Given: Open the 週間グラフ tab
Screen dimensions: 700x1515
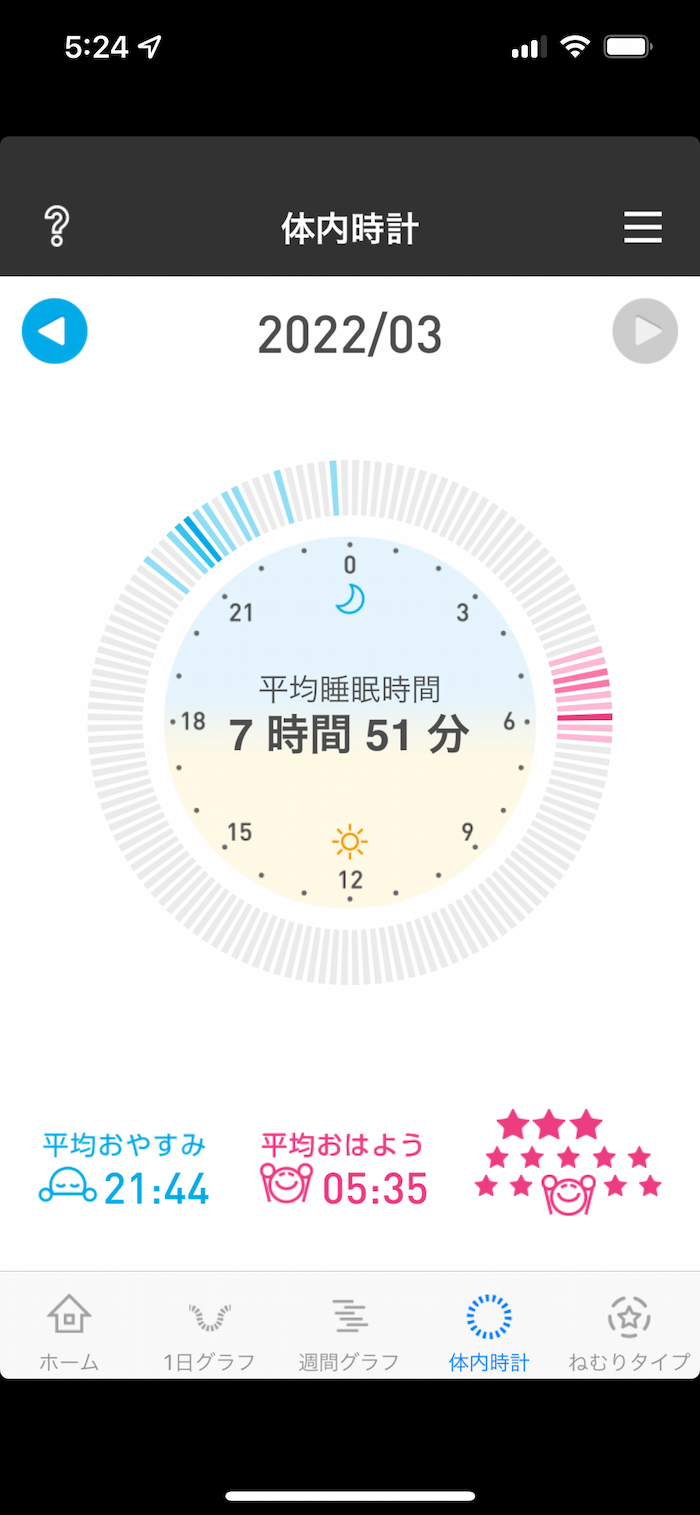Looking at the screenshot, I should 349,1332.
